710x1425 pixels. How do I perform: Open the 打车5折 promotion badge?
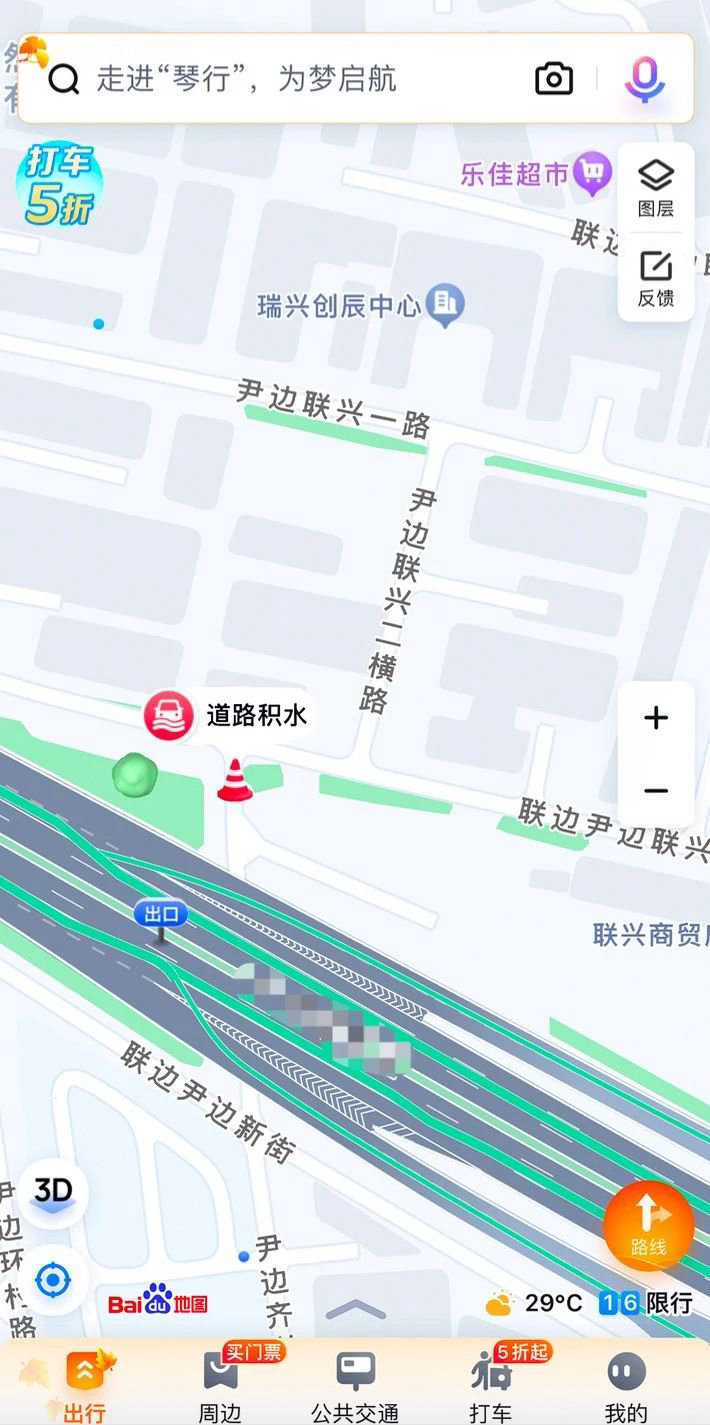[x=59, y=185]
